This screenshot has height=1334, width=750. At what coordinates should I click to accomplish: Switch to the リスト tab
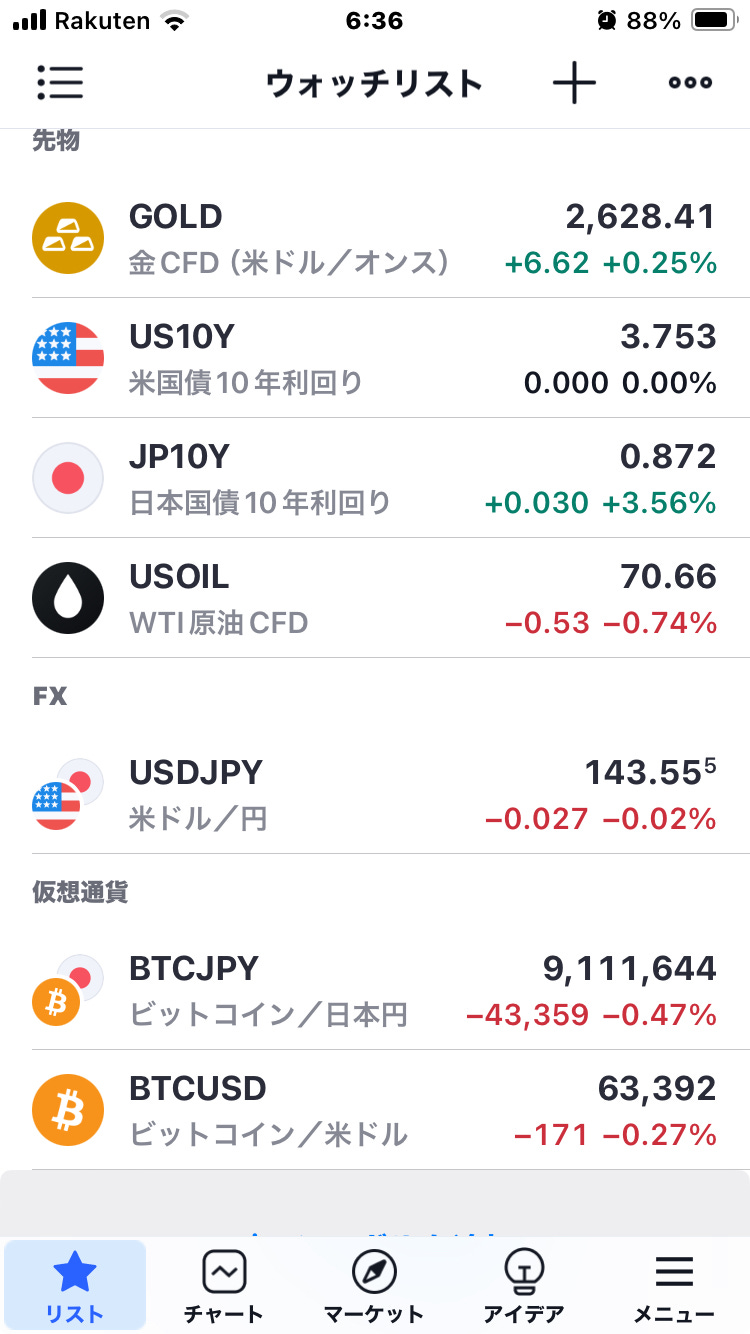click(75, 1285)
